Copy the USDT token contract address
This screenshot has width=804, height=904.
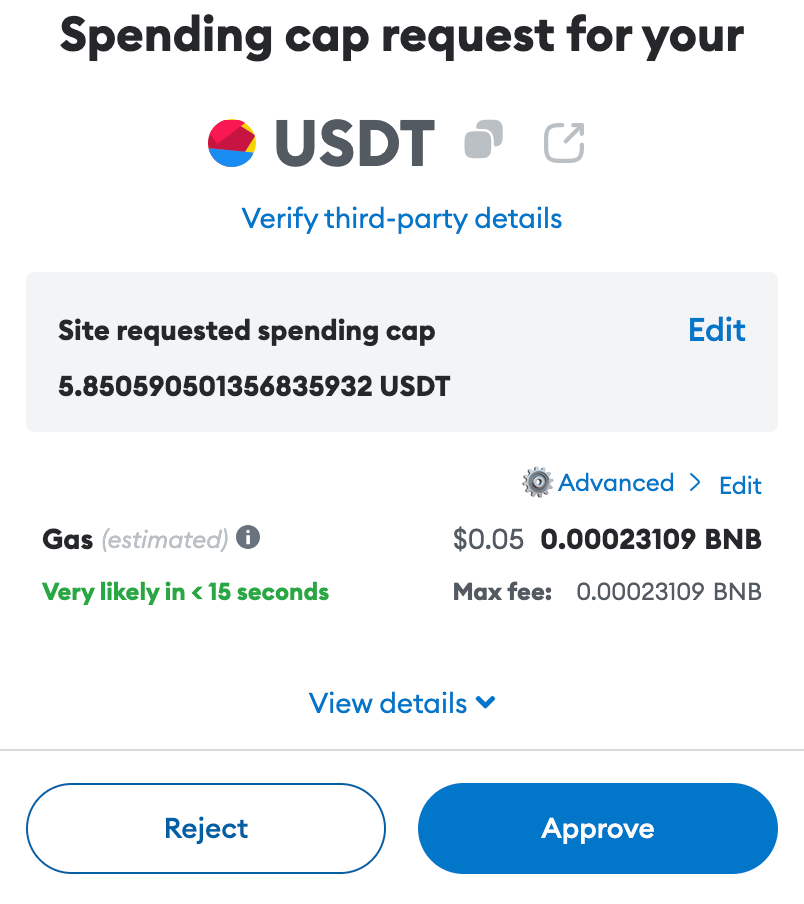tap(484, 141)
